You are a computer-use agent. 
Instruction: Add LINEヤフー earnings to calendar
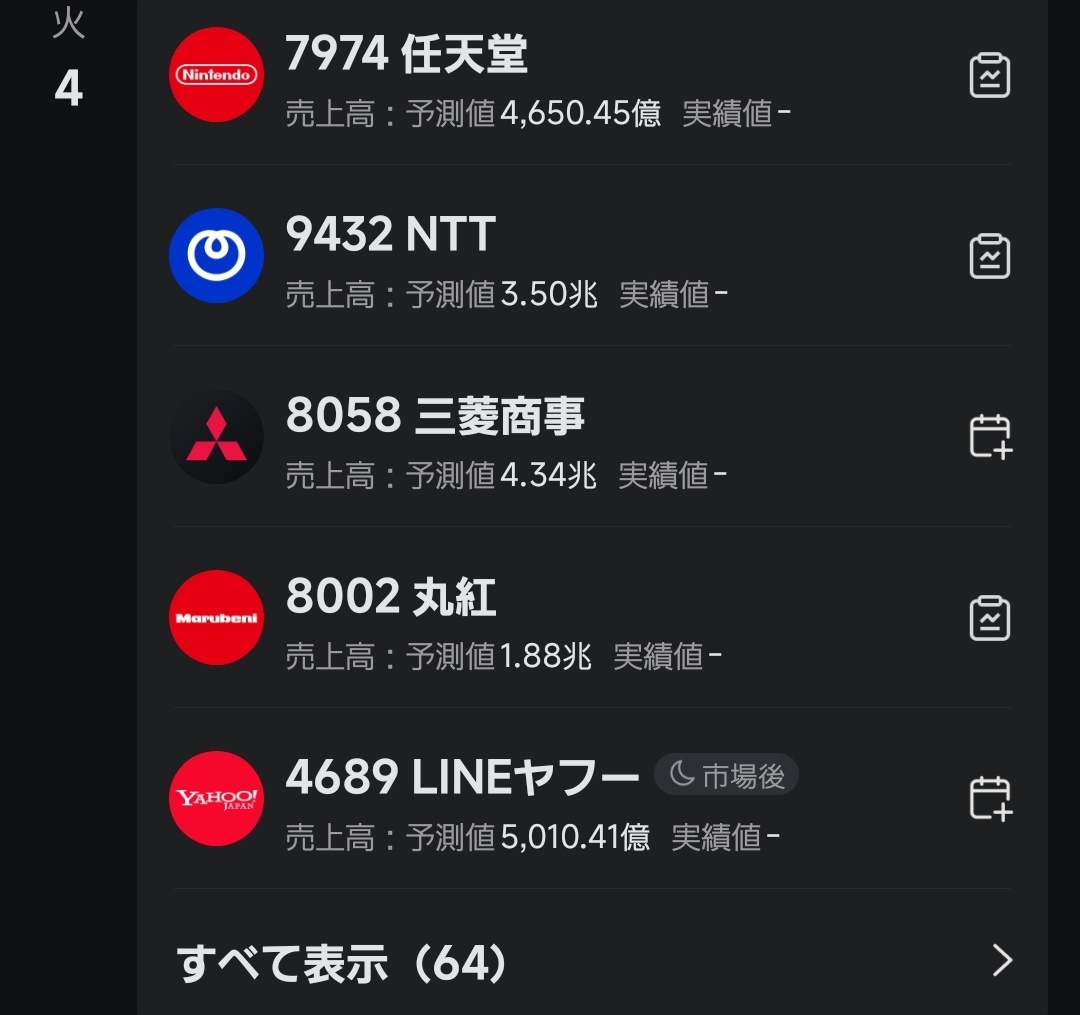tap(990, 799)
